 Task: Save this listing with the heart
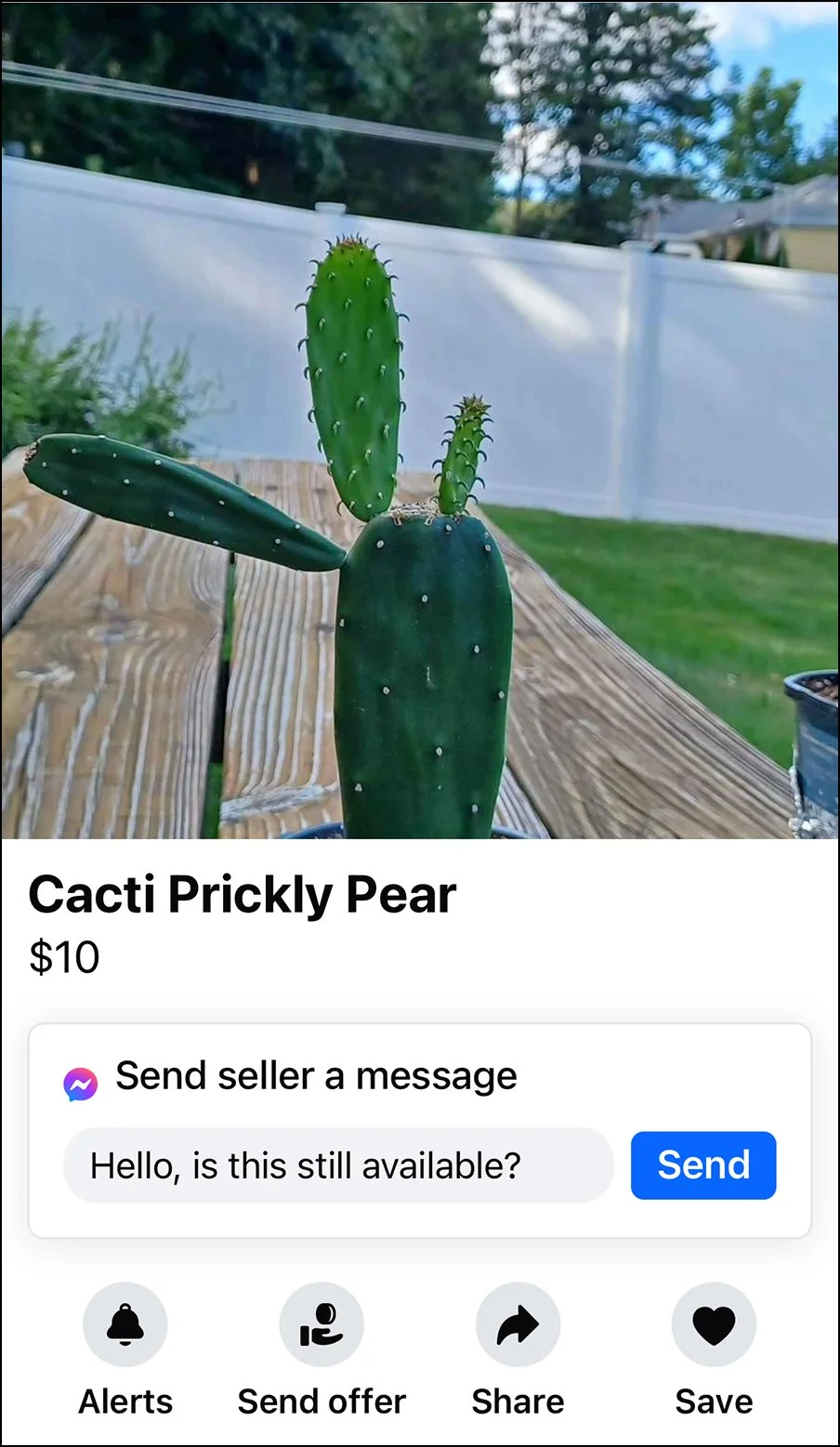coord(714,1324)
